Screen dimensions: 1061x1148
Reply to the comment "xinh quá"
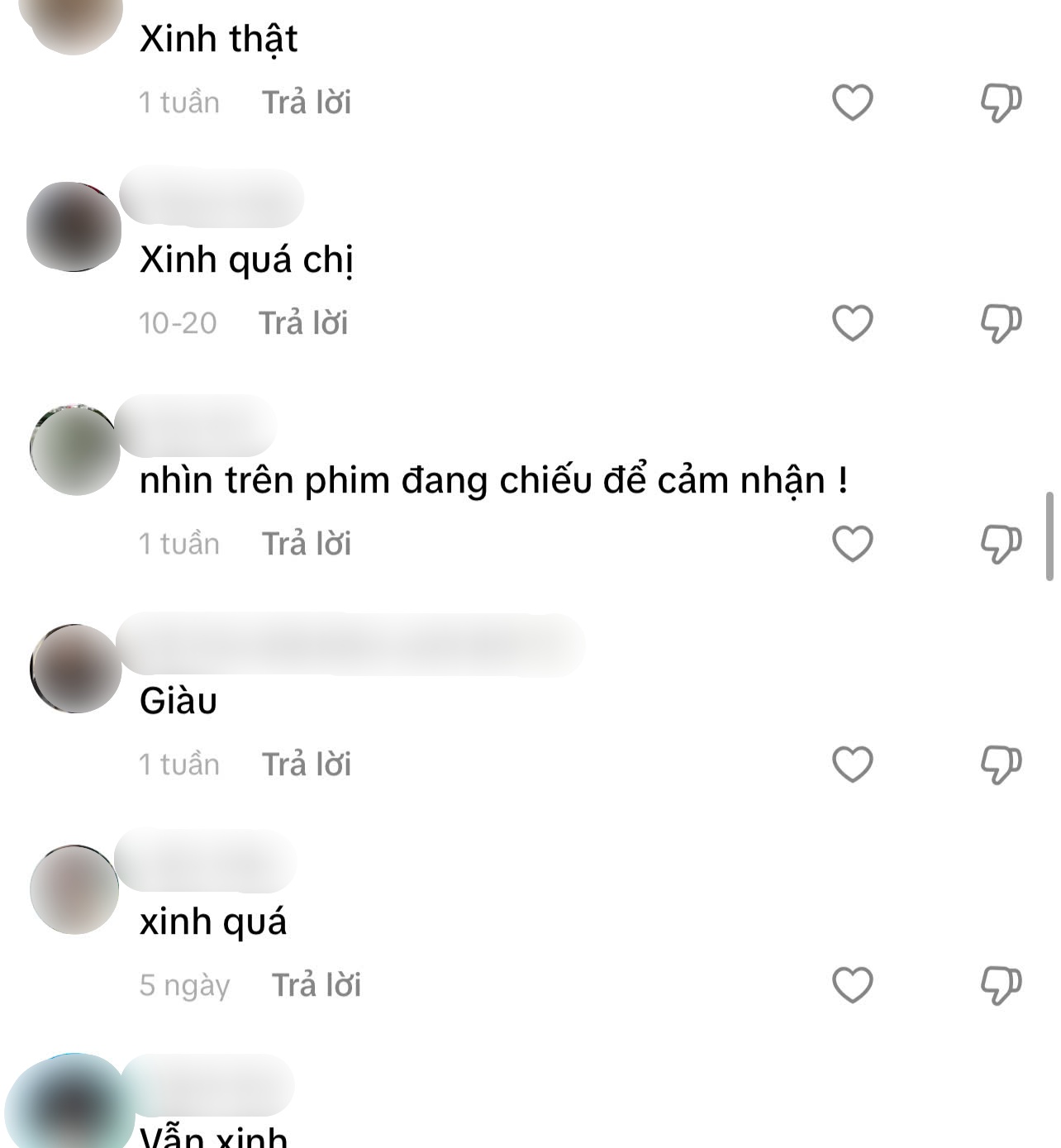316,985
